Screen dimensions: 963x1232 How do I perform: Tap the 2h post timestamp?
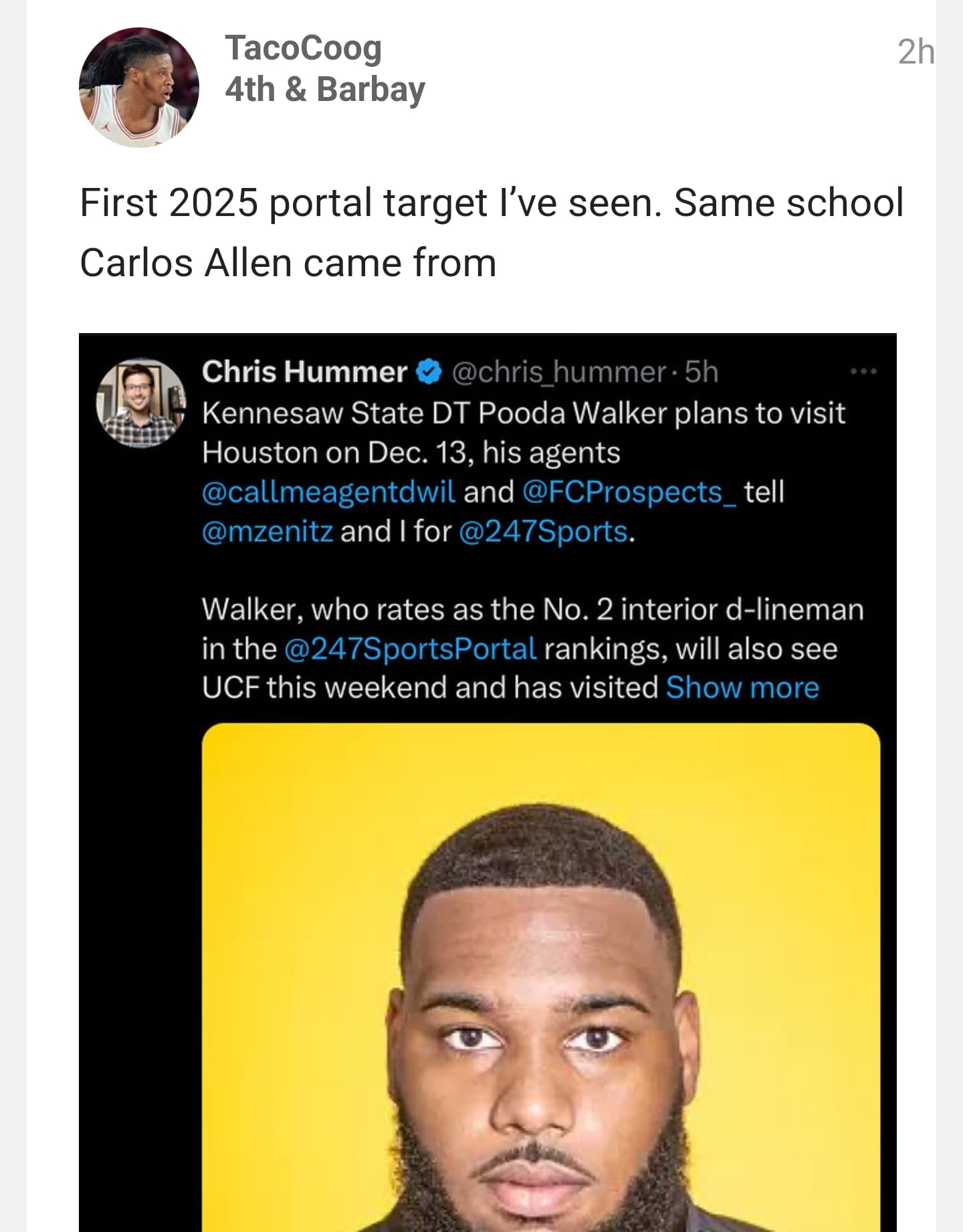tap(915, 52)
